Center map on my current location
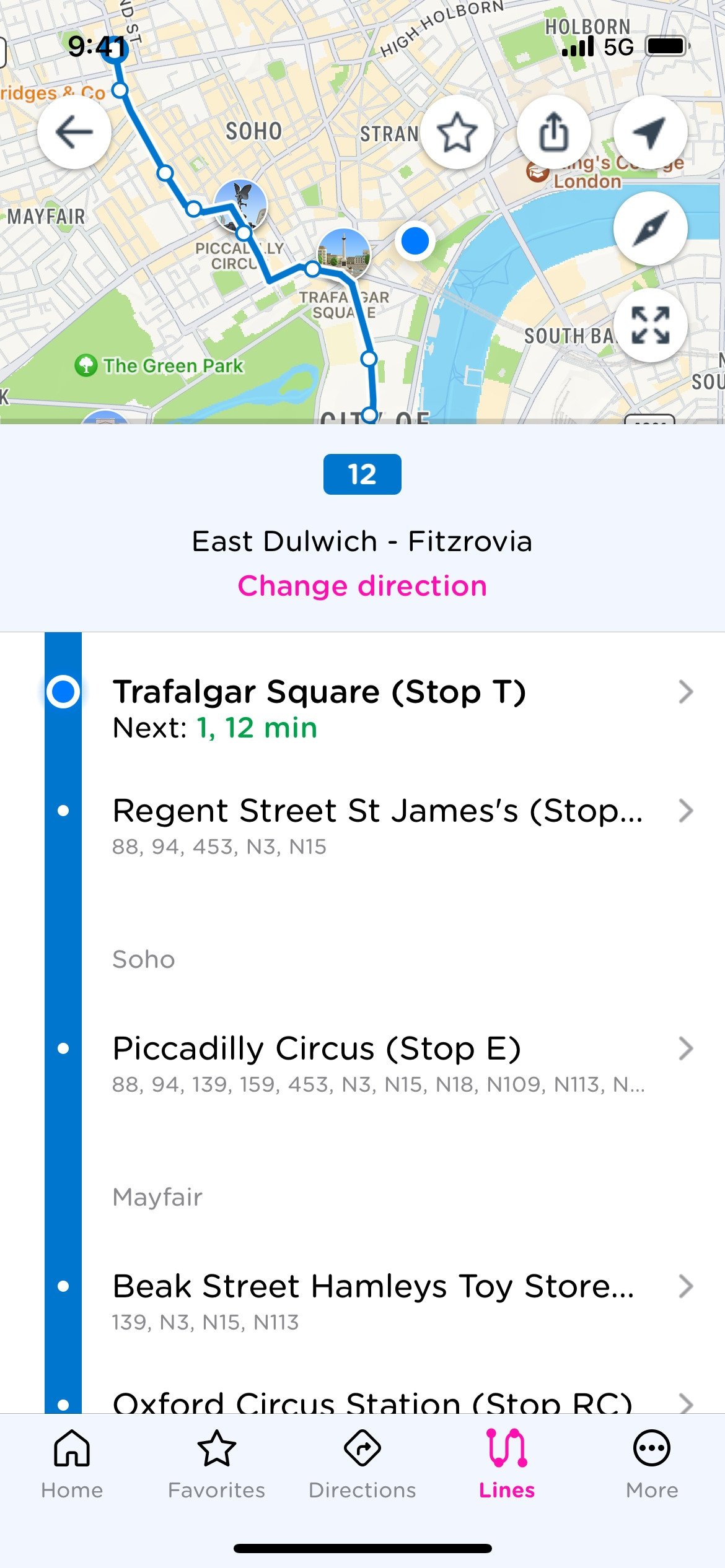 pos(650,132)
